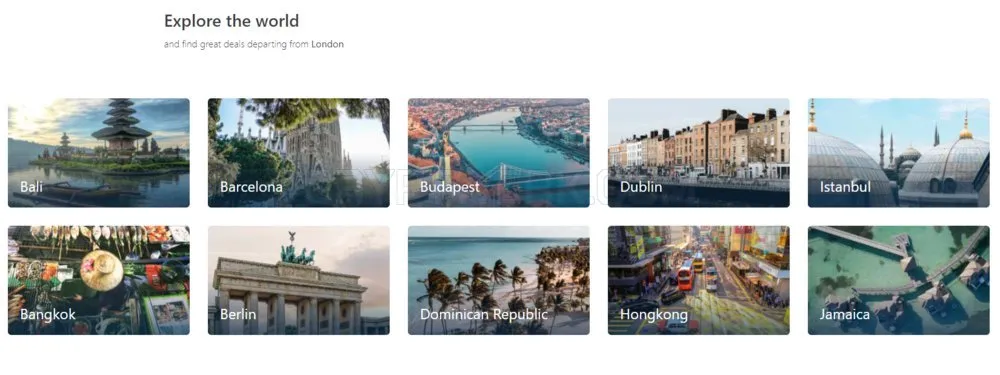1000x375 pixels.
Task: Open the Dublin destination card
Action: click(698, 152)
